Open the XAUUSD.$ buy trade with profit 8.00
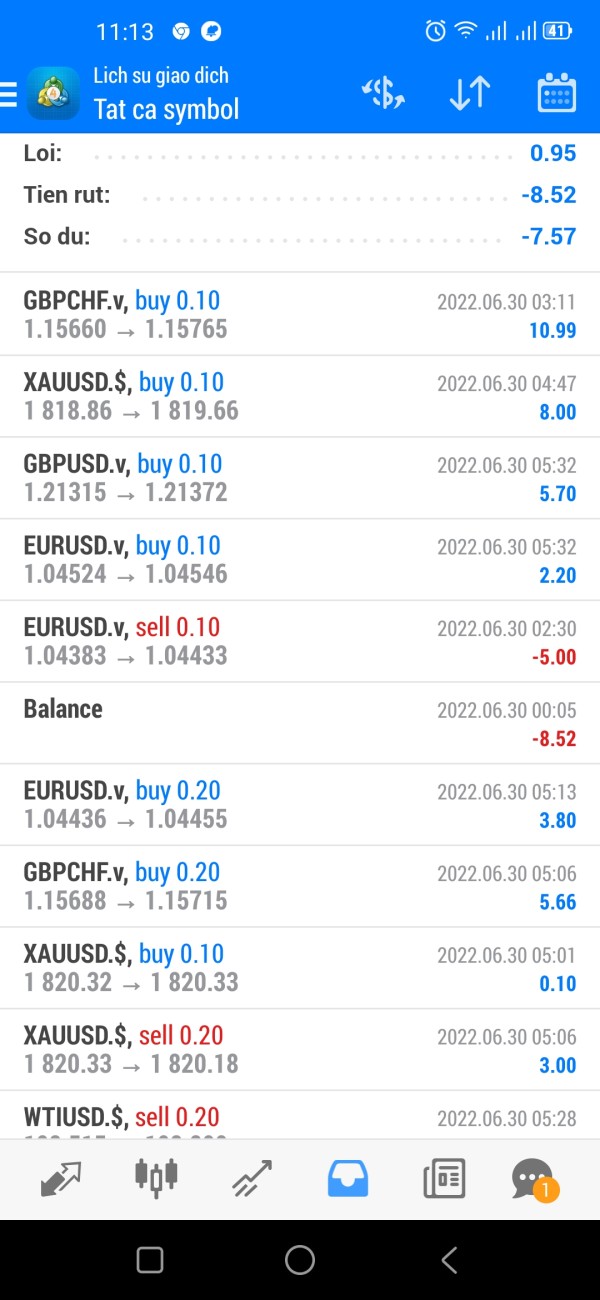This screenshot has height=1300, width=600. [x=300, y=397]
